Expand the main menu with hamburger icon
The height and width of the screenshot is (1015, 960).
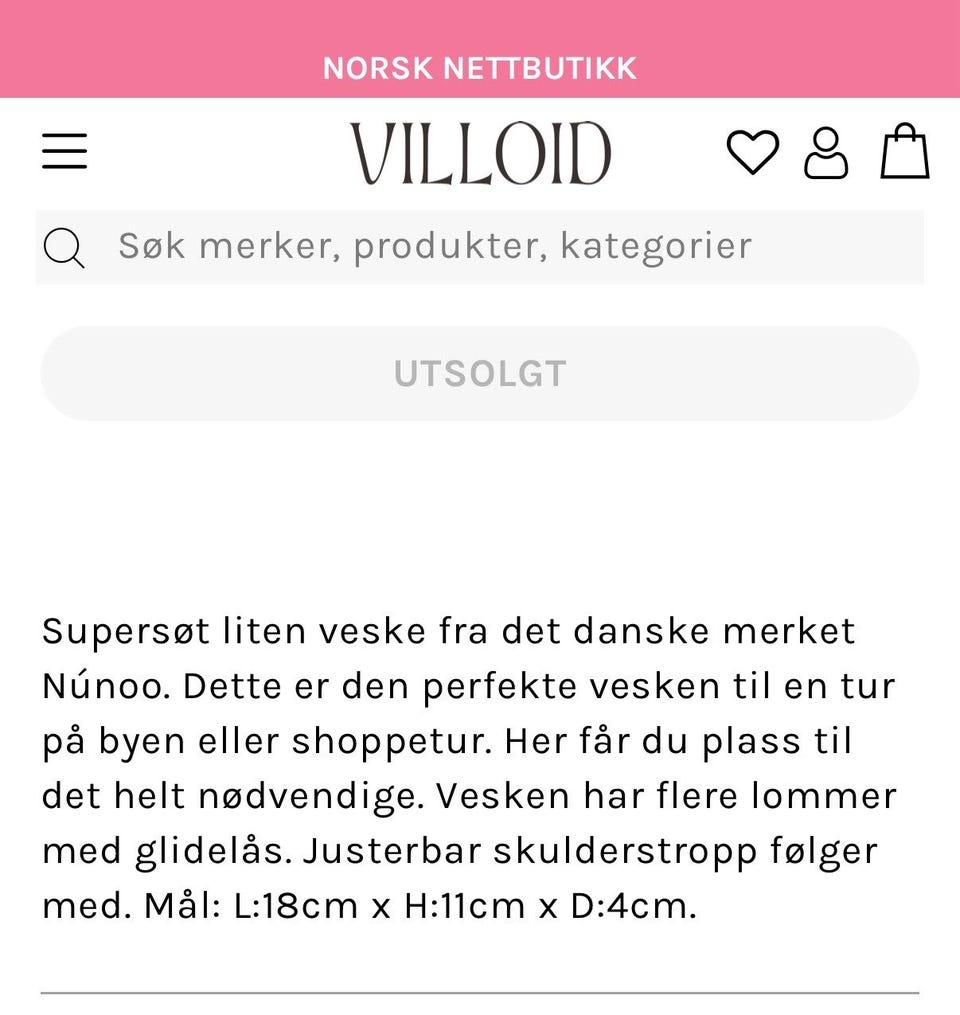pyautogui.click(x=65, y=152)
